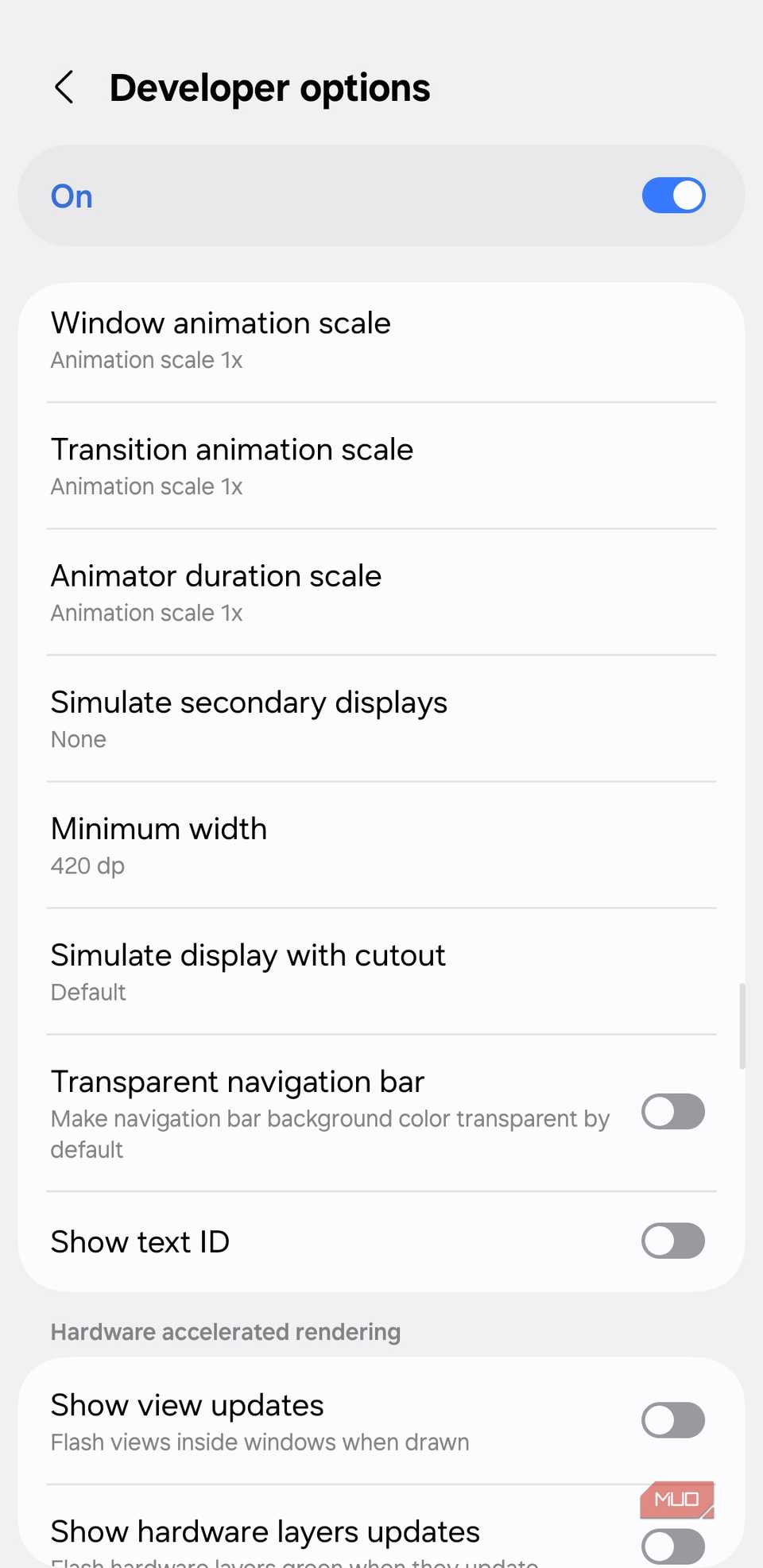The height and width of the screenshot is (1568, 763).
Task: Go back from Developer options
Action: pyautogui.click(x=65, y=87)
